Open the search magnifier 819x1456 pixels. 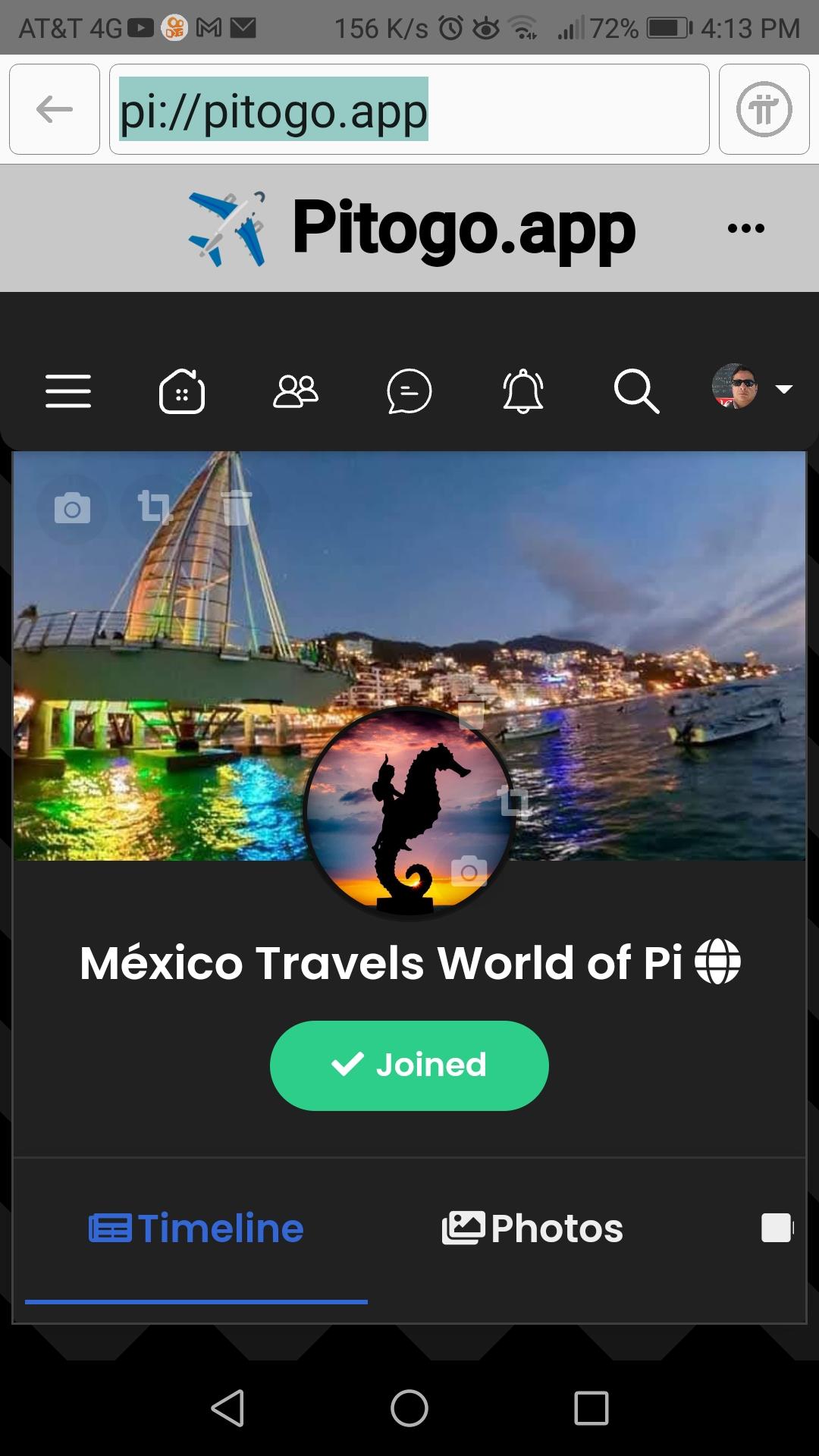pos(636,391)
